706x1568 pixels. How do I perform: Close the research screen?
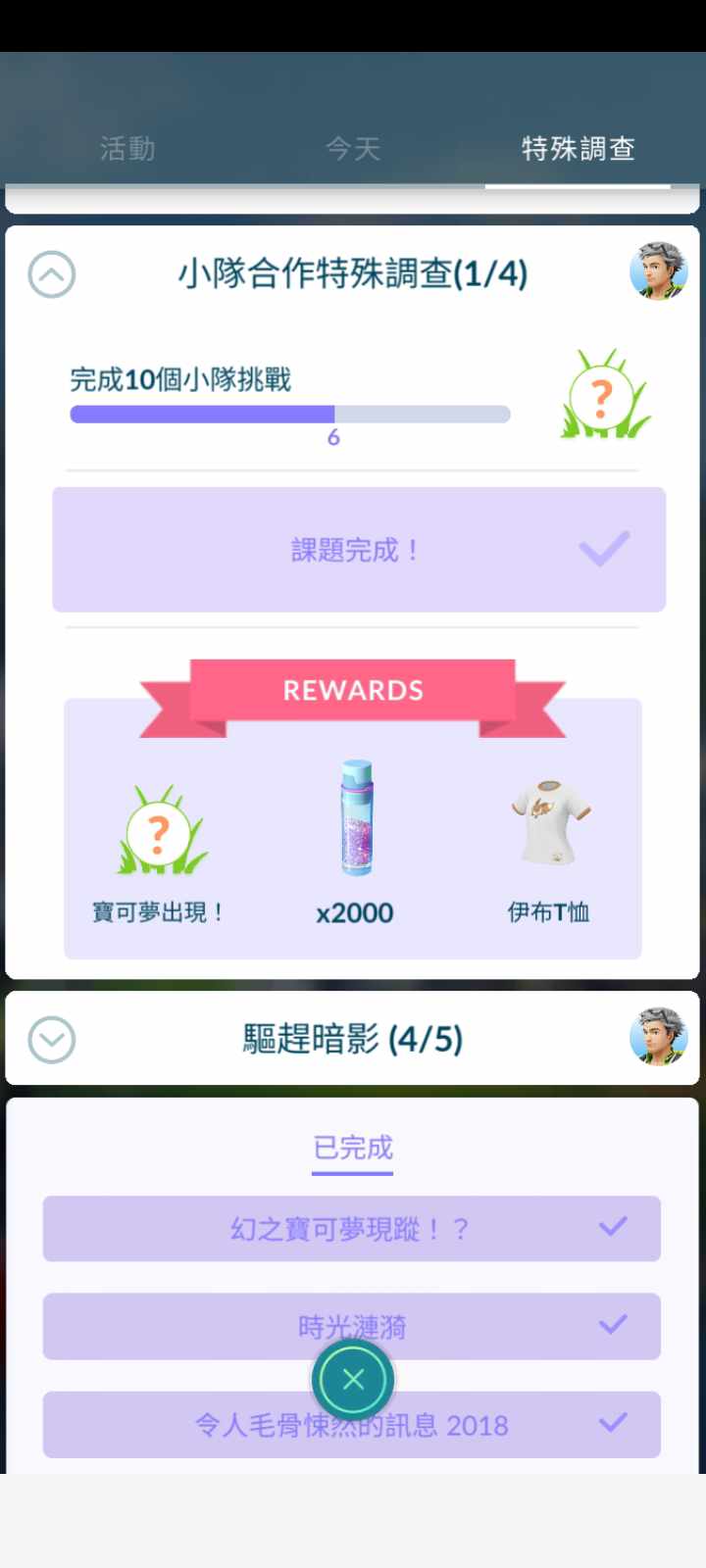pyautogui.click(x=353, y=1379)
